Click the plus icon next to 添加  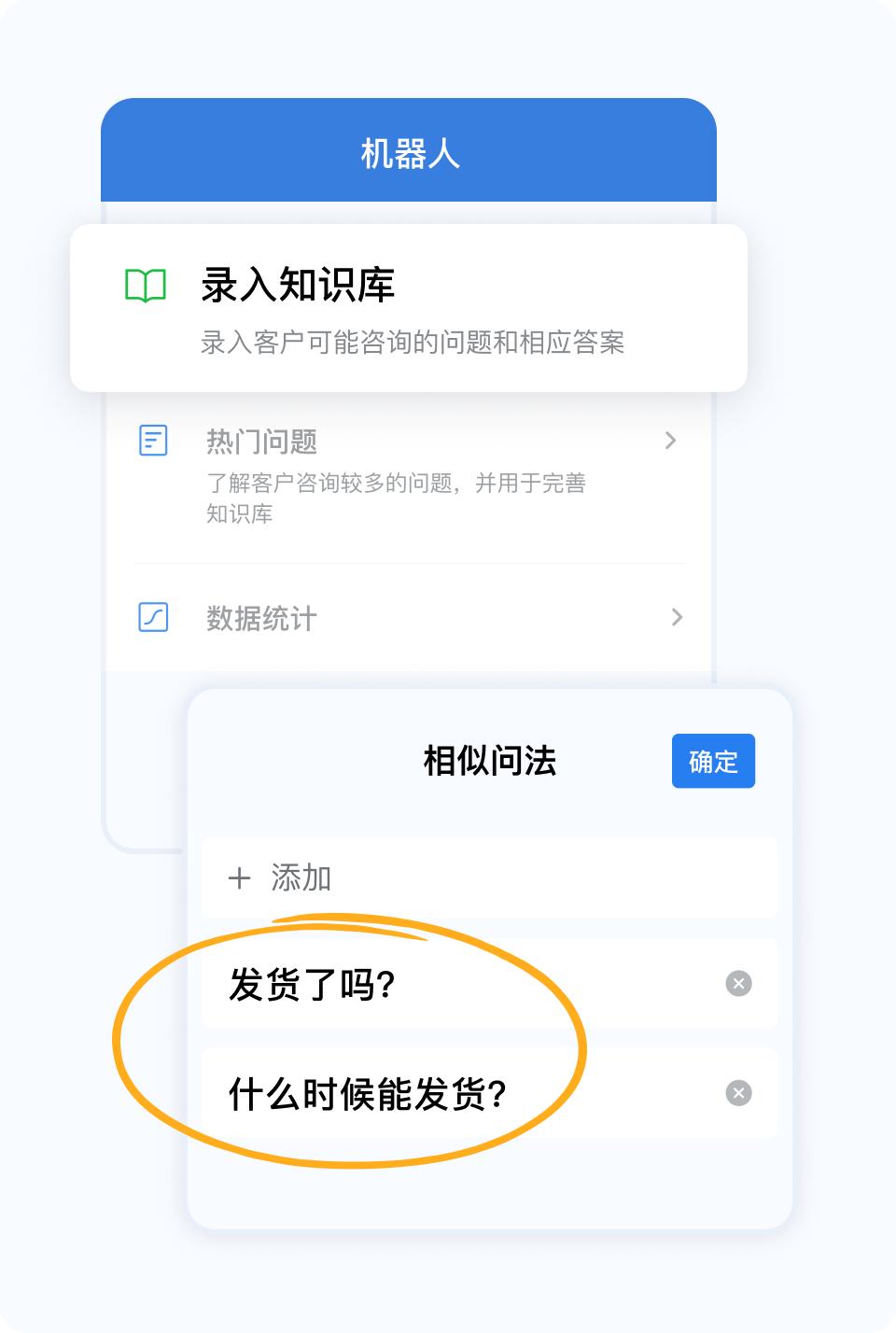(240, 877)
